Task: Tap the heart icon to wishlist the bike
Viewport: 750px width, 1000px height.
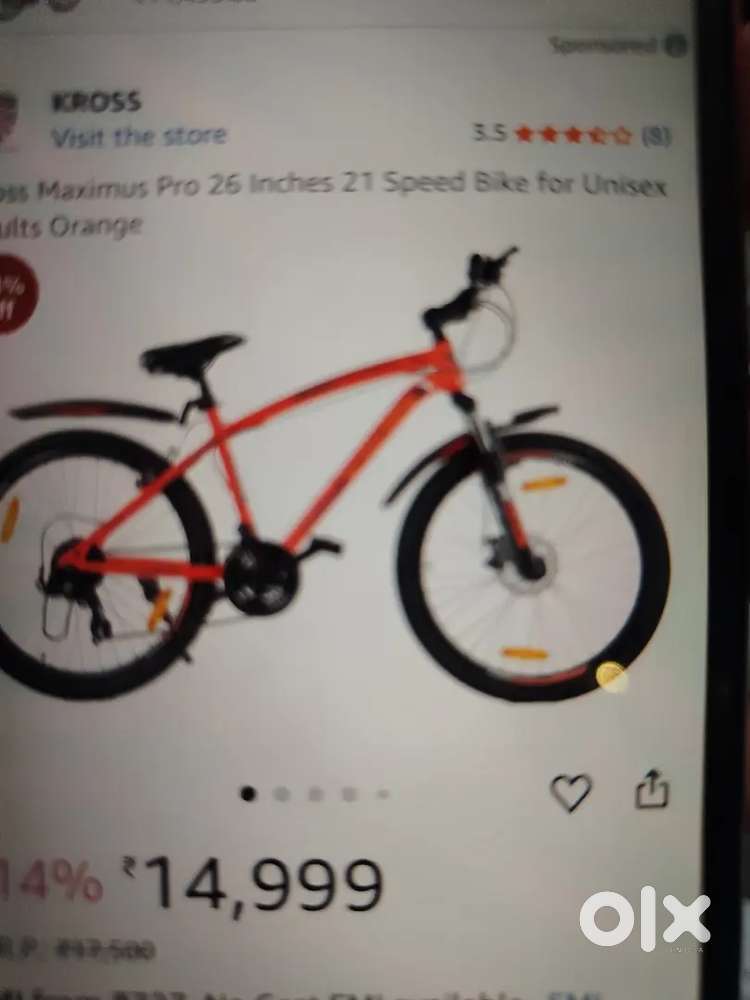Action: click(x=572, y=792)
